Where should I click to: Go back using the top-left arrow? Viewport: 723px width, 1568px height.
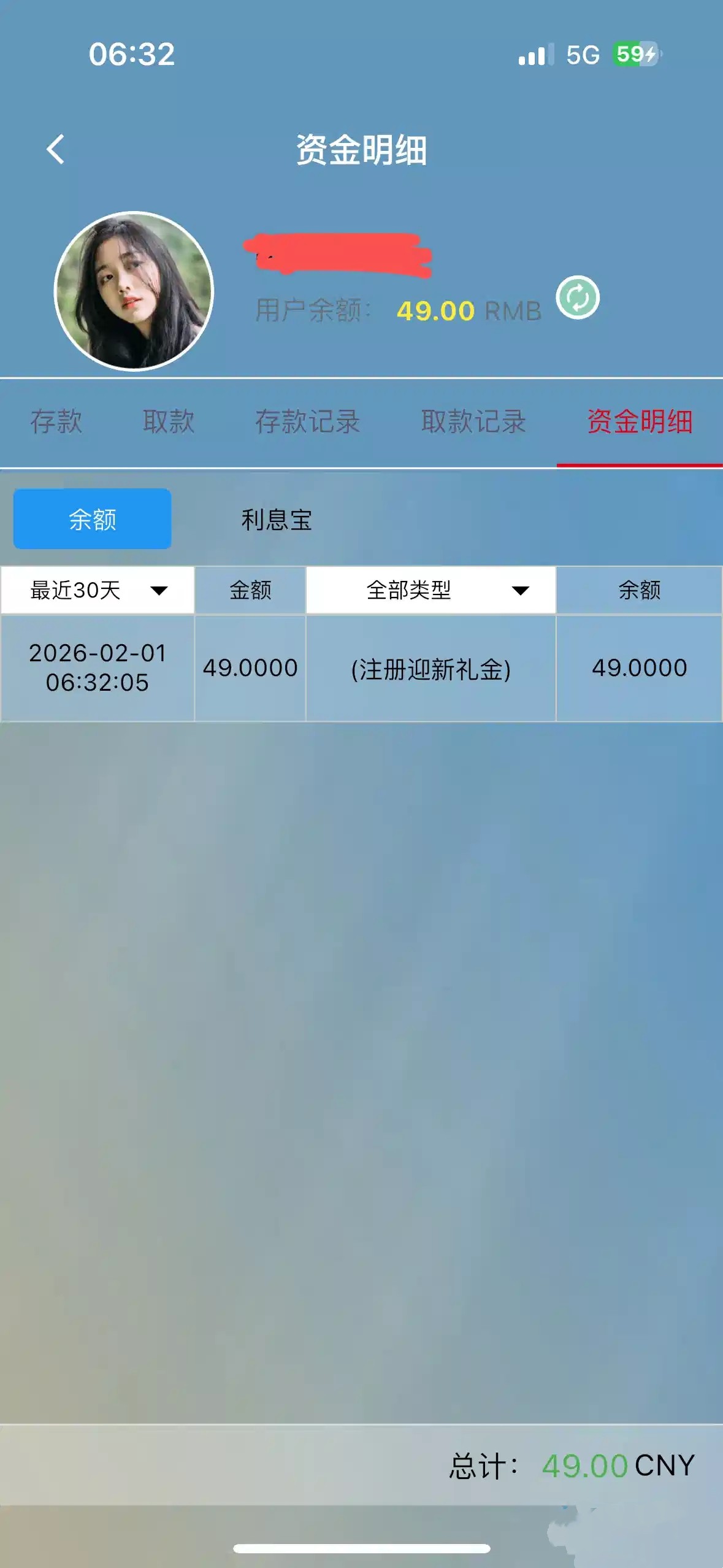(x=55, y=149)
